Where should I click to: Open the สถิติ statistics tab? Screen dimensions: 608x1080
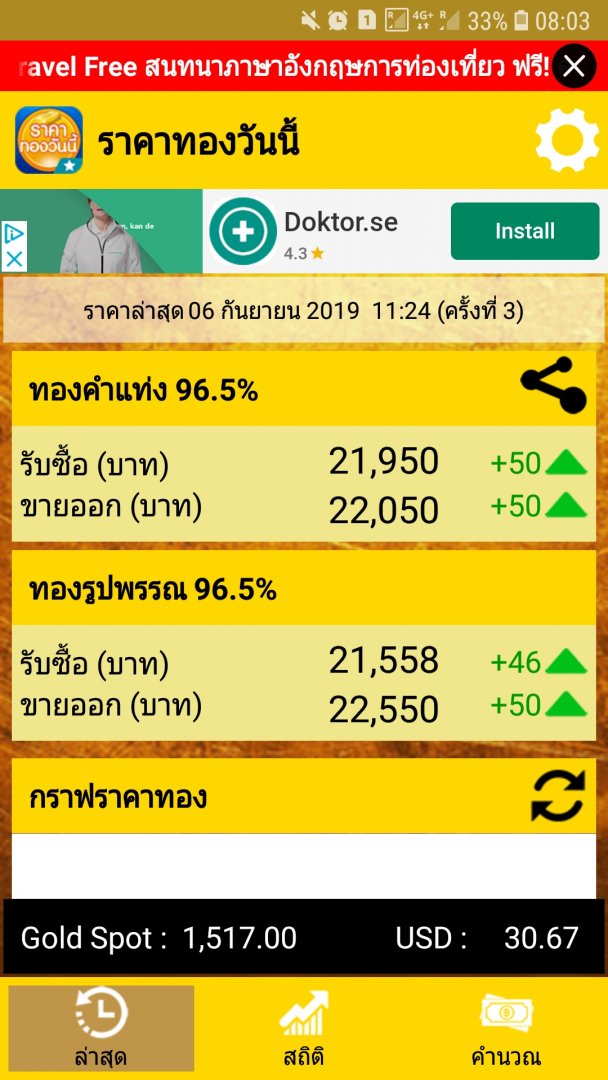click(303, 1028)
